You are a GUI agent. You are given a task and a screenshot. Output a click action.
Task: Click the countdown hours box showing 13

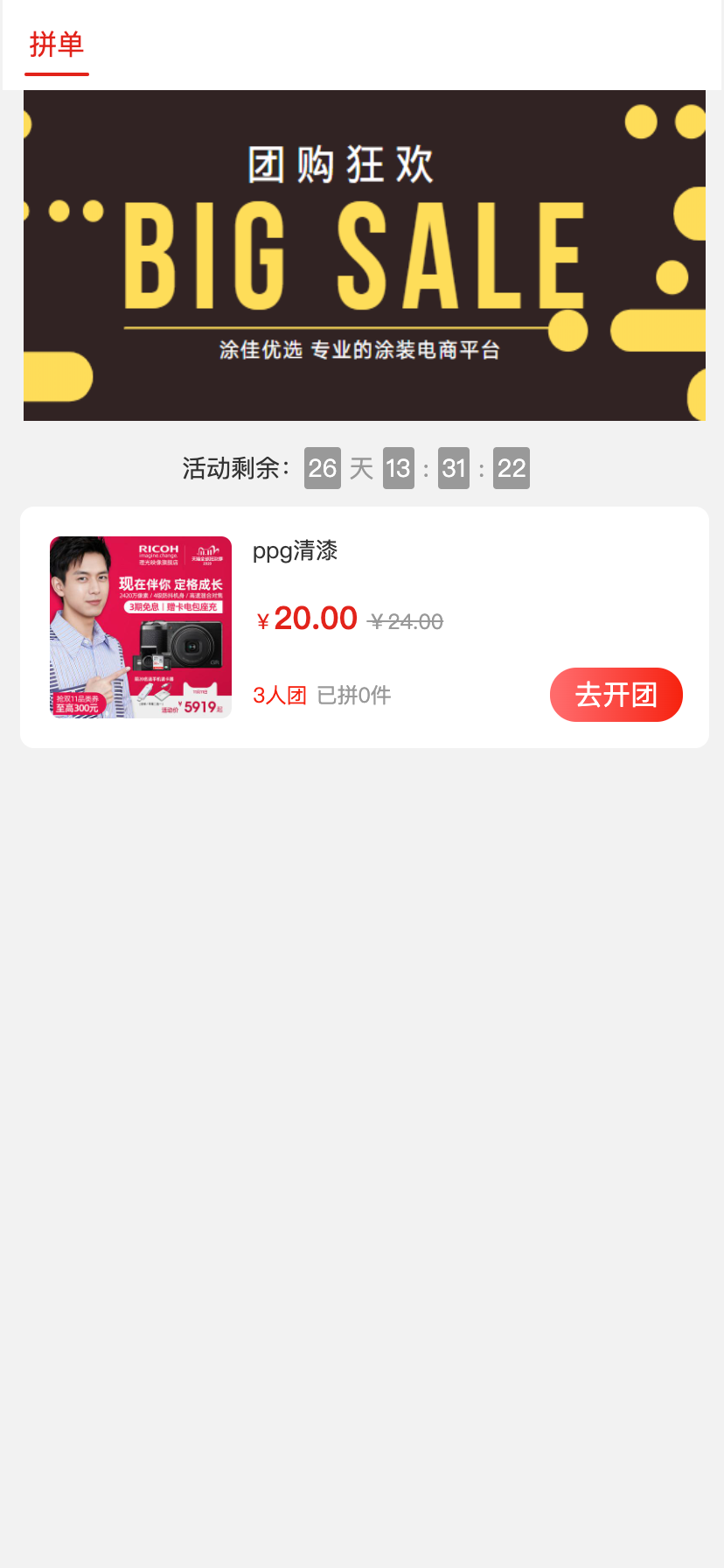pos(398,468)
